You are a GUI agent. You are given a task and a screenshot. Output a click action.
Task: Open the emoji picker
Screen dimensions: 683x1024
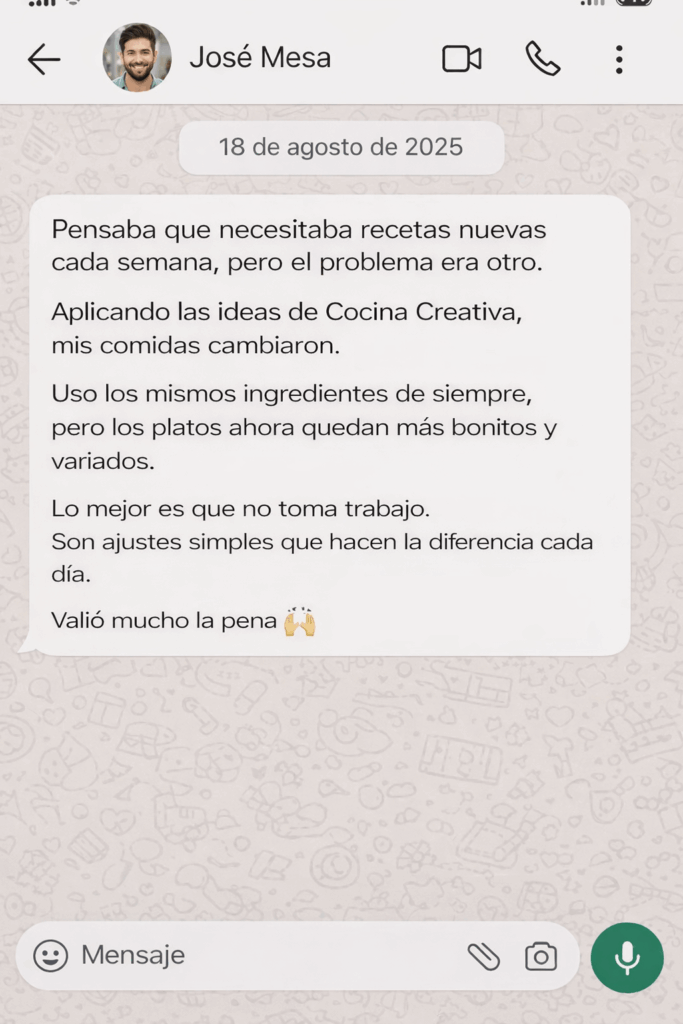pos(51,956)
